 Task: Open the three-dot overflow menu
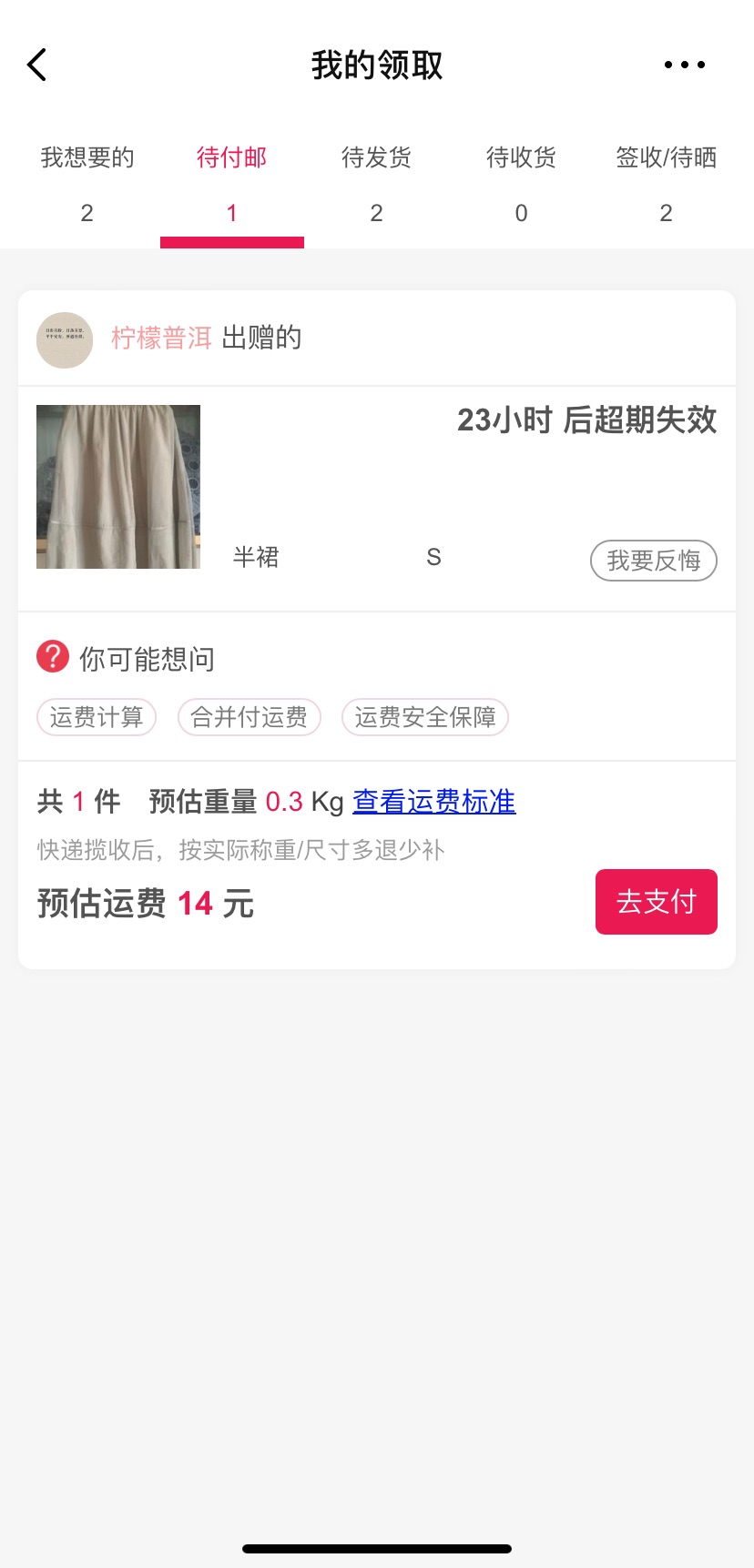[684, 65]
